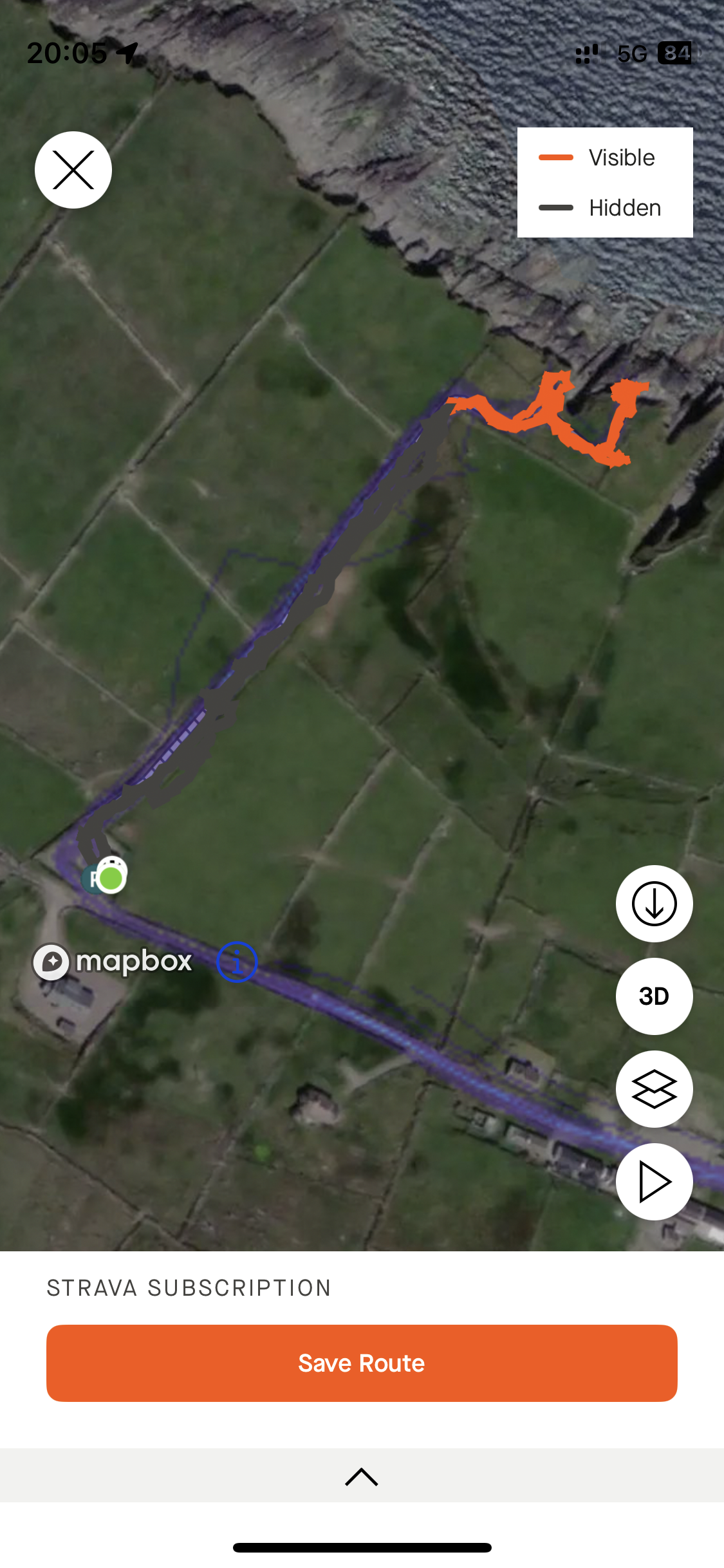This screenshot has width=724, height=1568.
Task: Expand the bottom panel with the chevron
Action: click(362, 1477)
